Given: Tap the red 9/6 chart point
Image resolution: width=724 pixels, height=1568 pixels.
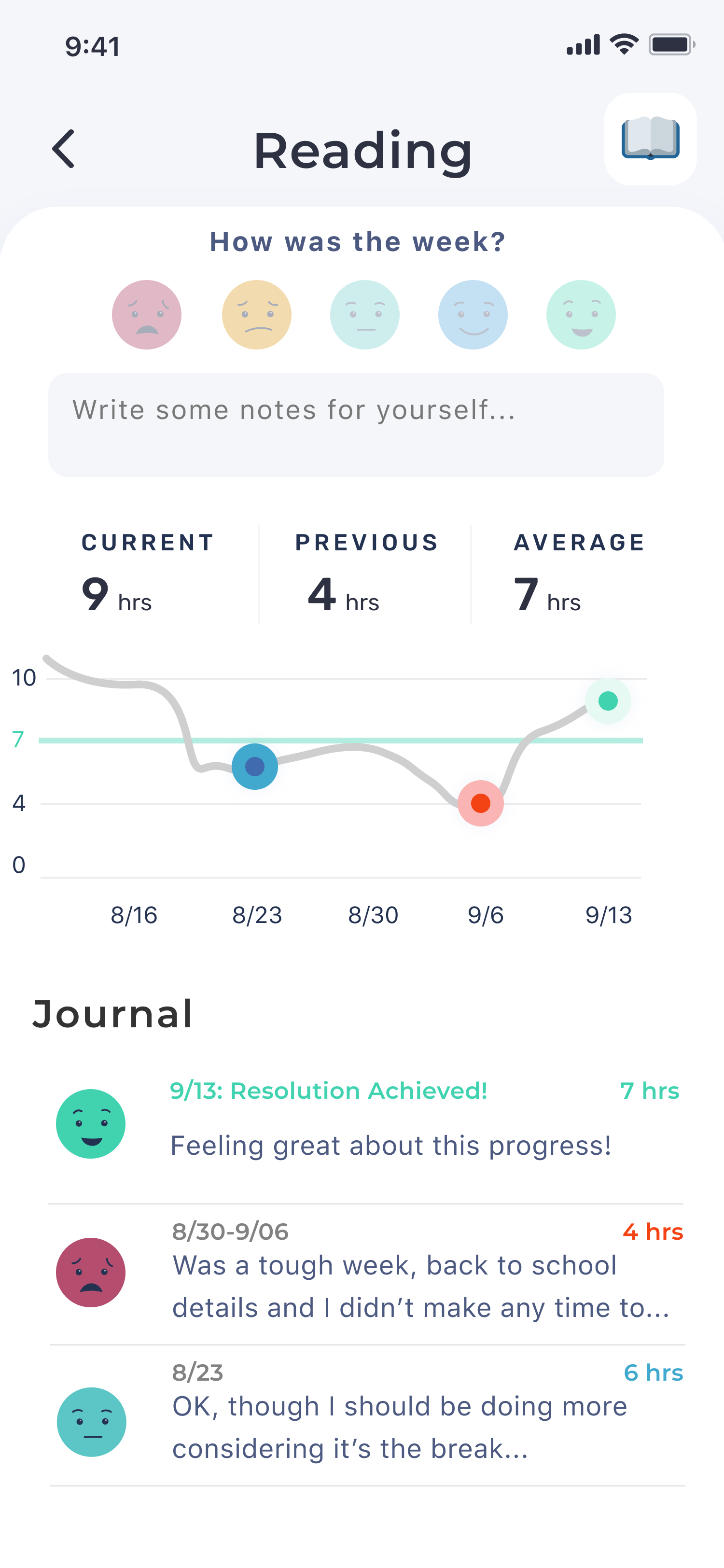Looking at the screenshot, I should [481, 803].
